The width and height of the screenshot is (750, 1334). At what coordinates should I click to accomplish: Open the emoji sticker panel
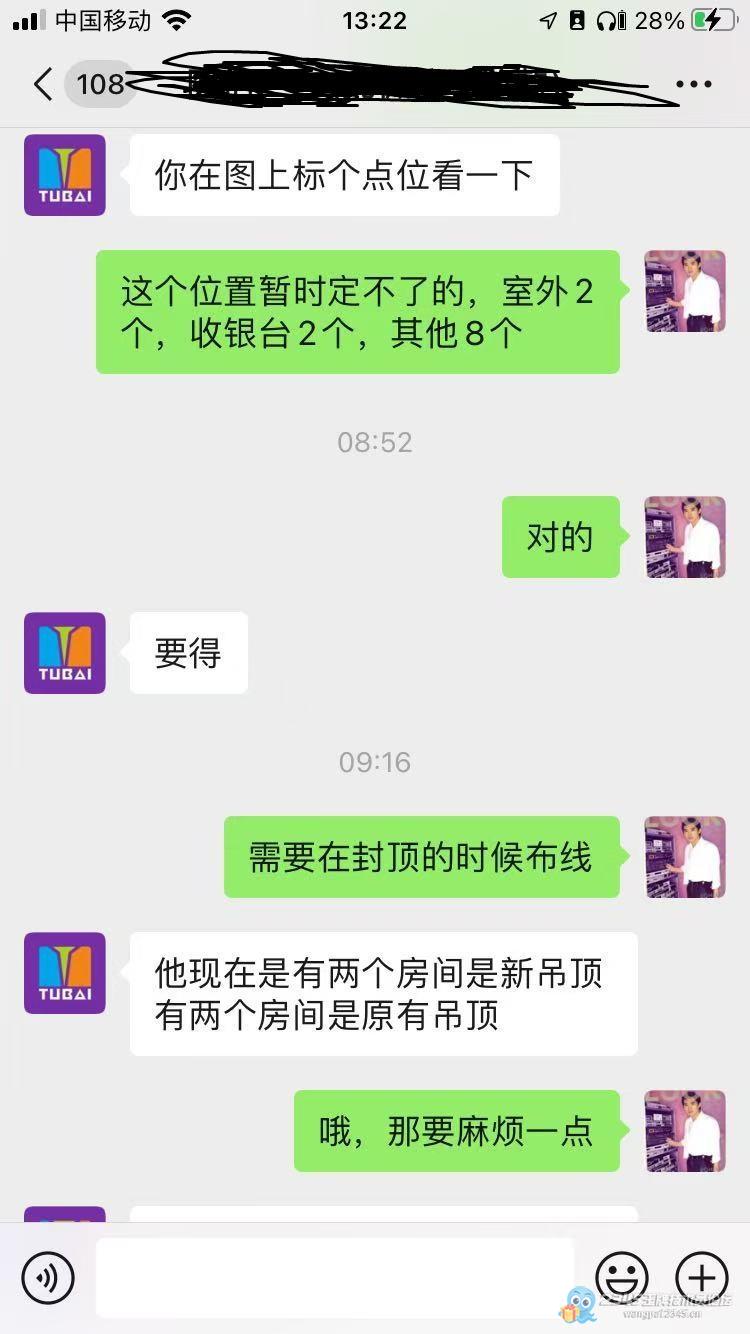click(x=621, y=1277)
